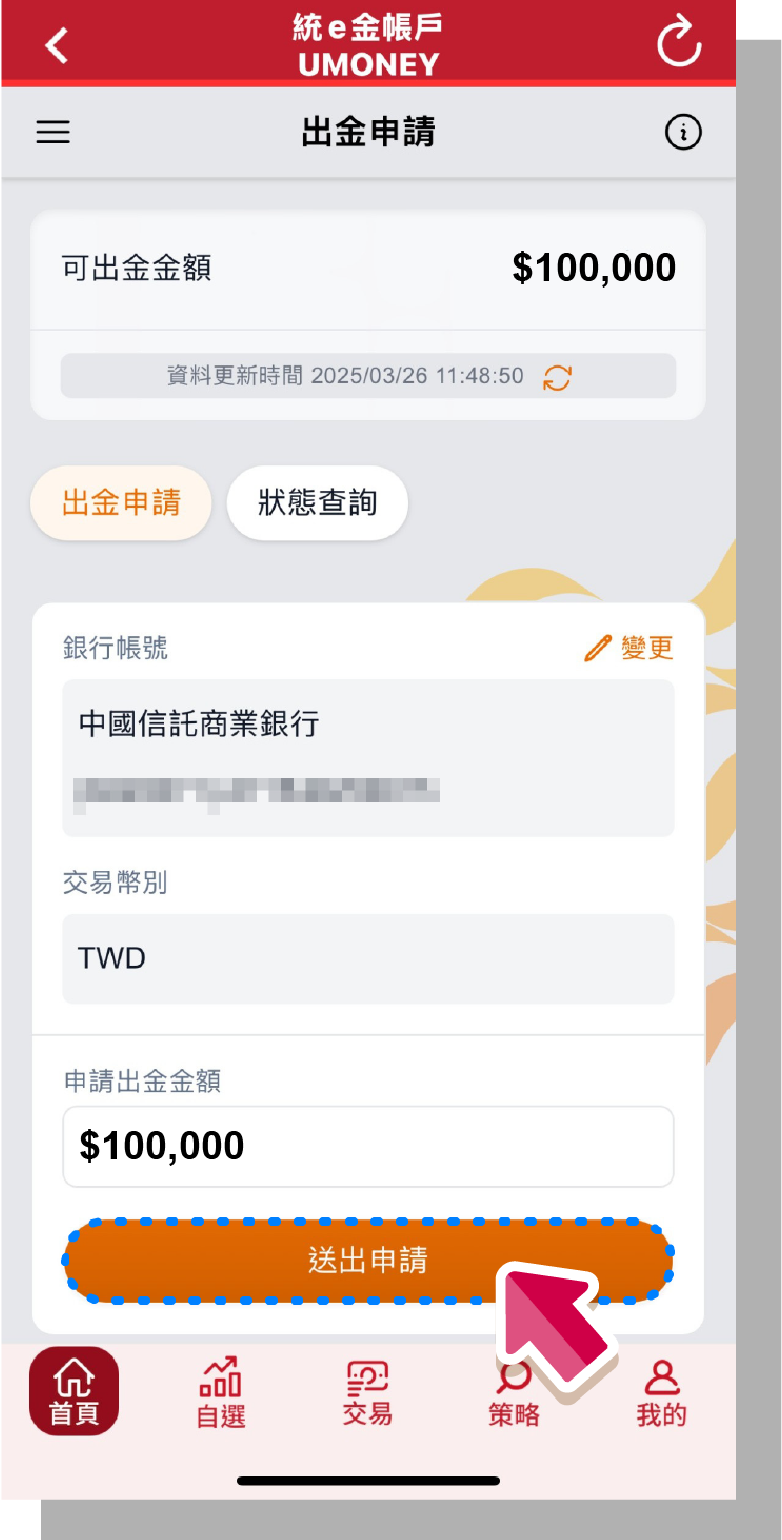Tap the reload icon in the red header
This screenshot has height=1540, width=782.
(679, 44)
